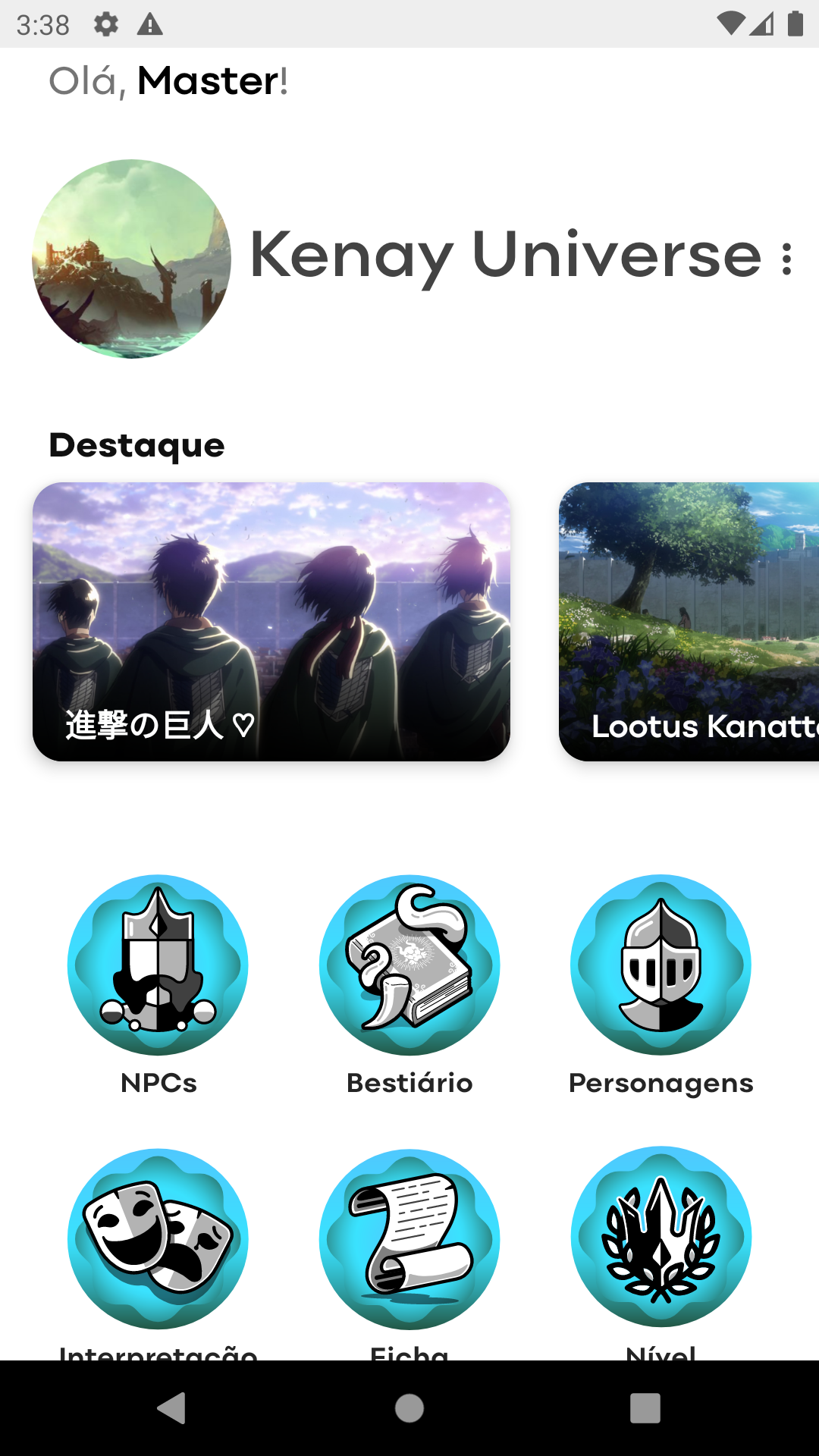
Task: Go back using the system back button
Action: tap(172, 1408)
